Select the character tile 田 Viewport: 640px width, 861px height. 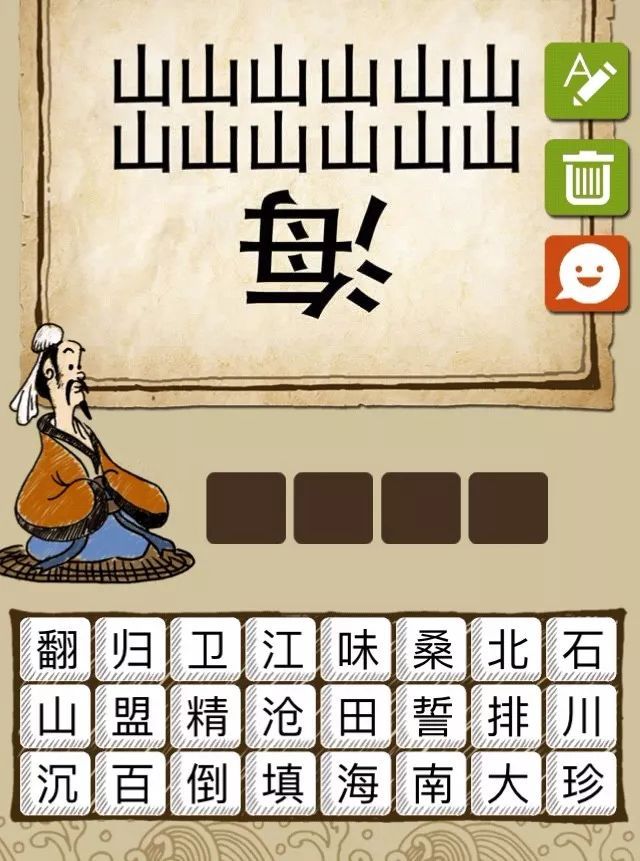357,717
